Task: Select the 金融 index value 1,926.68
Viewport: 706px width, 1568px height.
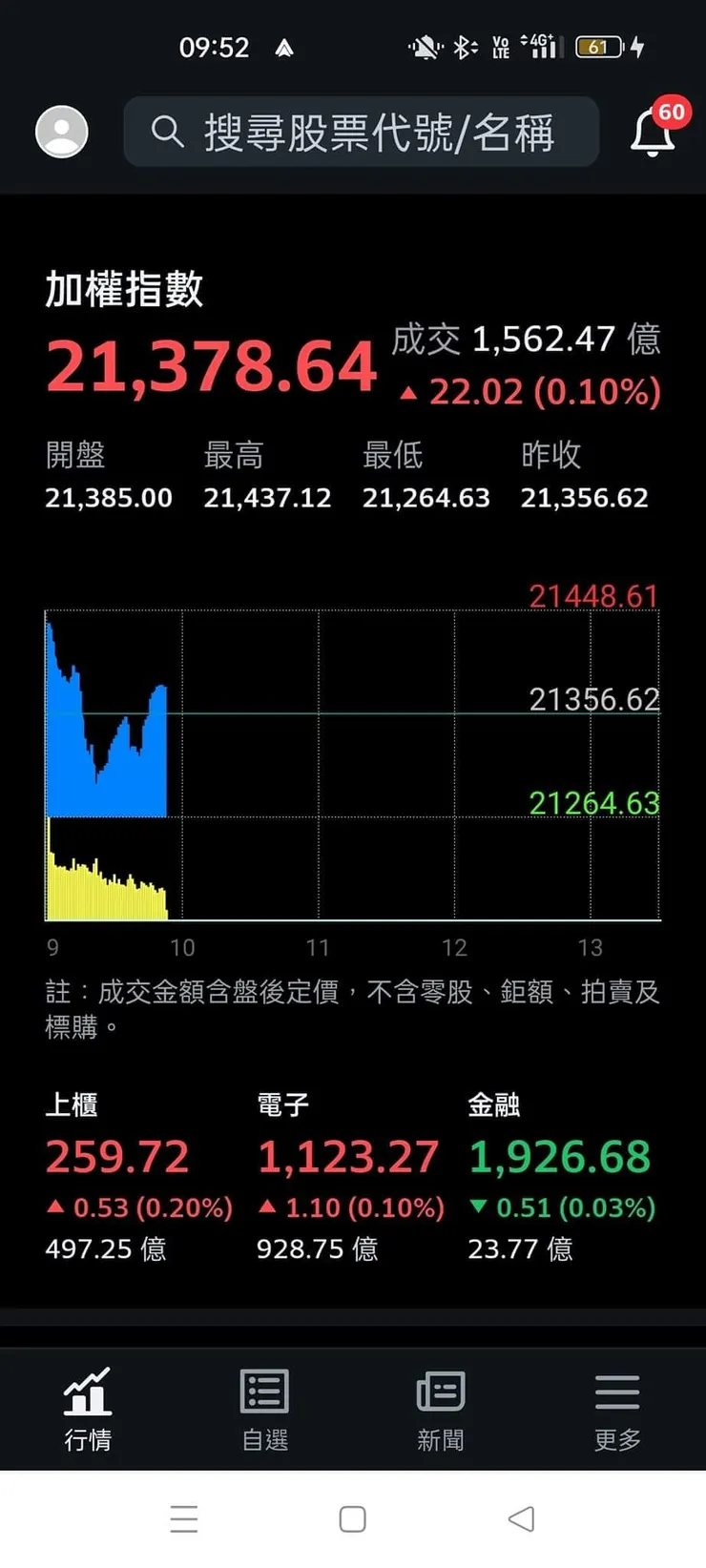Action: pyautogui.click(x=559, y=1157)
